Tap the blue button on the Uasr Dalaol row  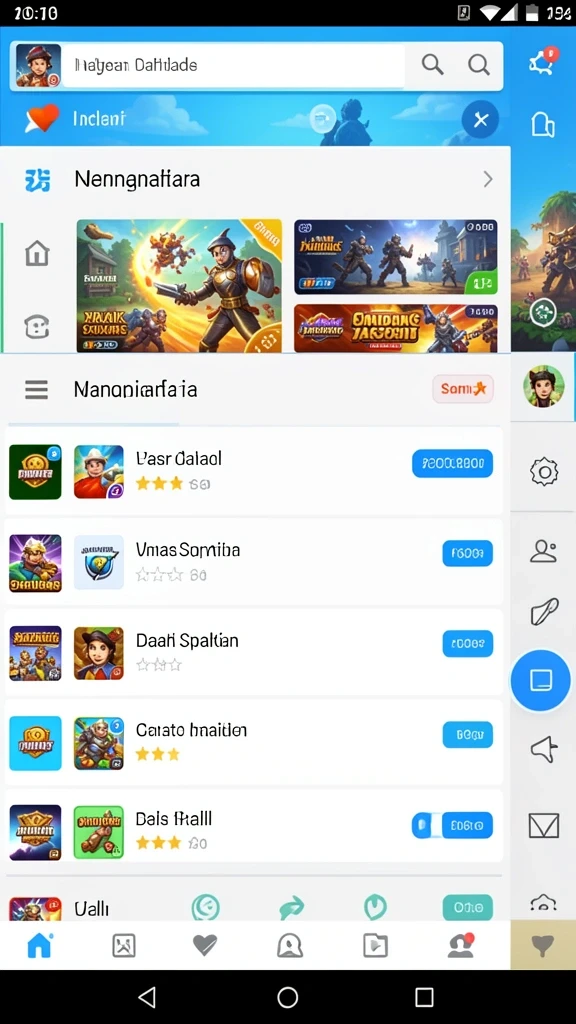pyautogui.click(x=453, y=464)
